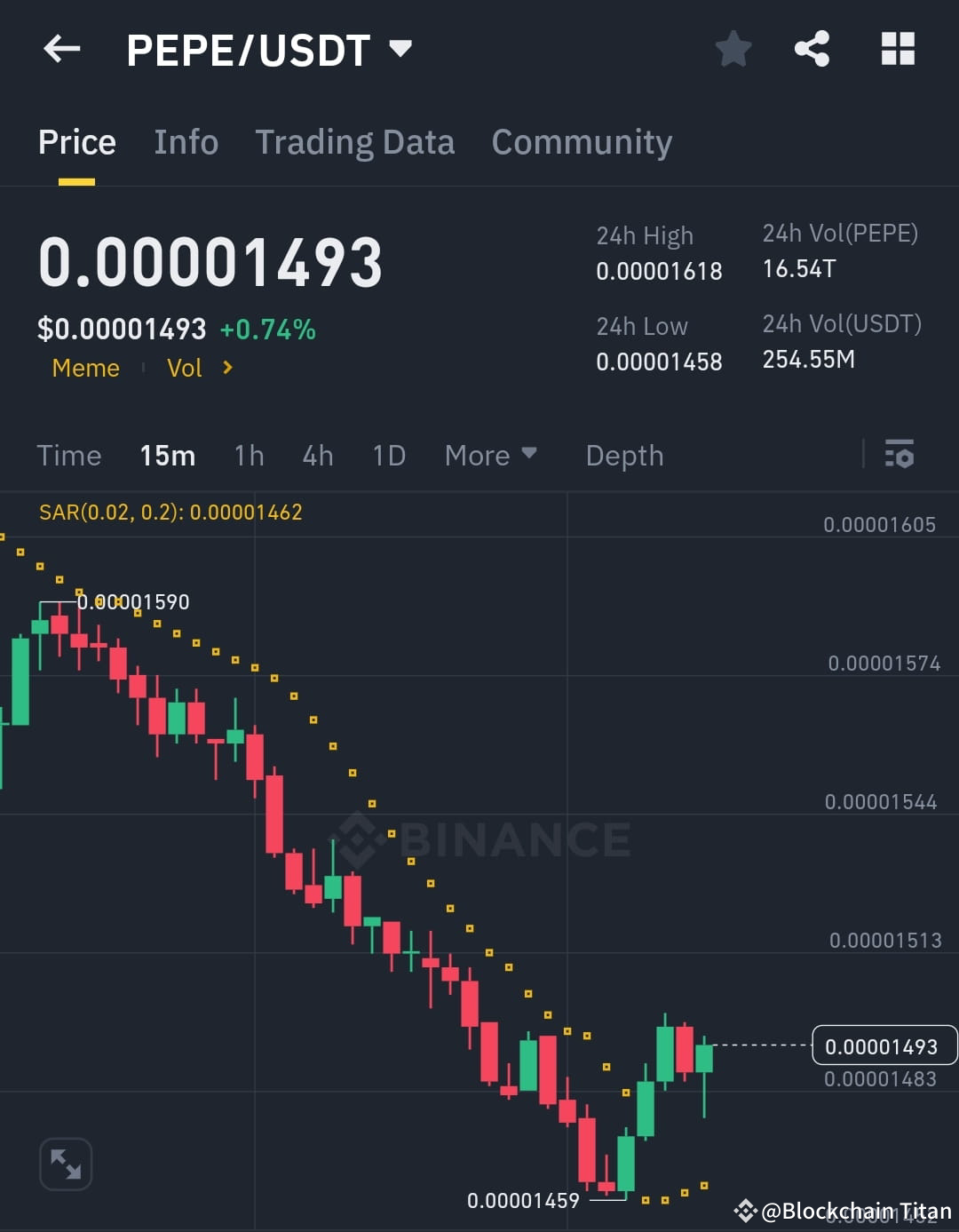Switch to the Info tab
Image resolution: width=959 pixels, height=1232 pixels.
point(186,142)
